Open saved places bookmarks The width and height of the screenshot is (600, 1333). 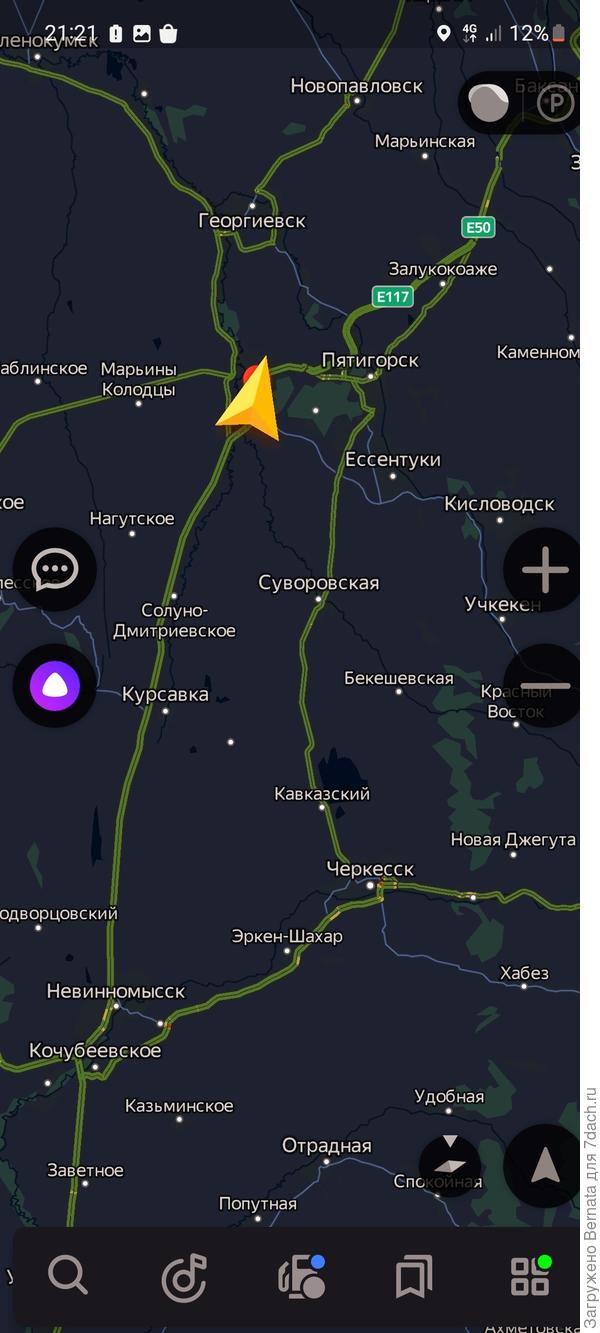414,1276
